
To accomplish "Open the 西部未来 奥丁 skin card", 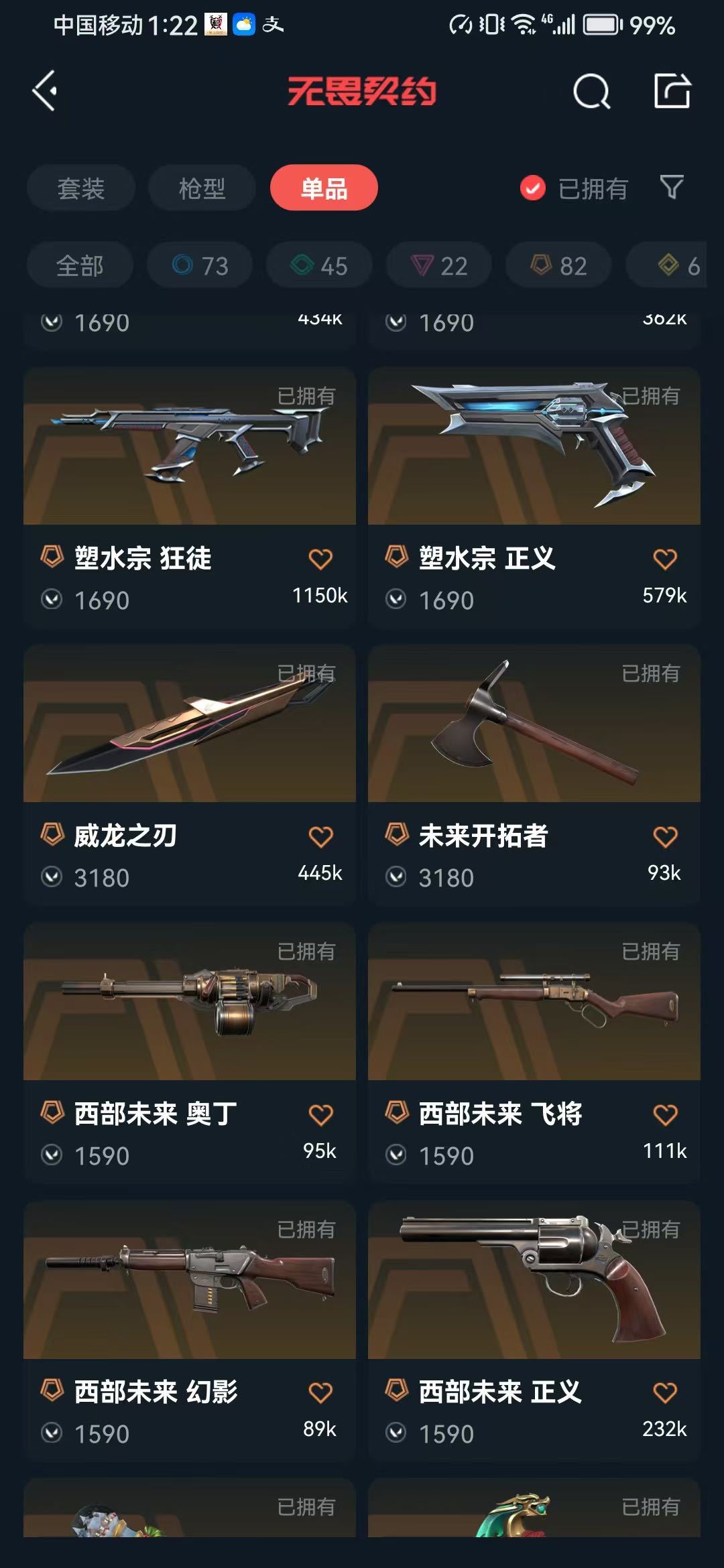I will click(x=190, y=1053).
